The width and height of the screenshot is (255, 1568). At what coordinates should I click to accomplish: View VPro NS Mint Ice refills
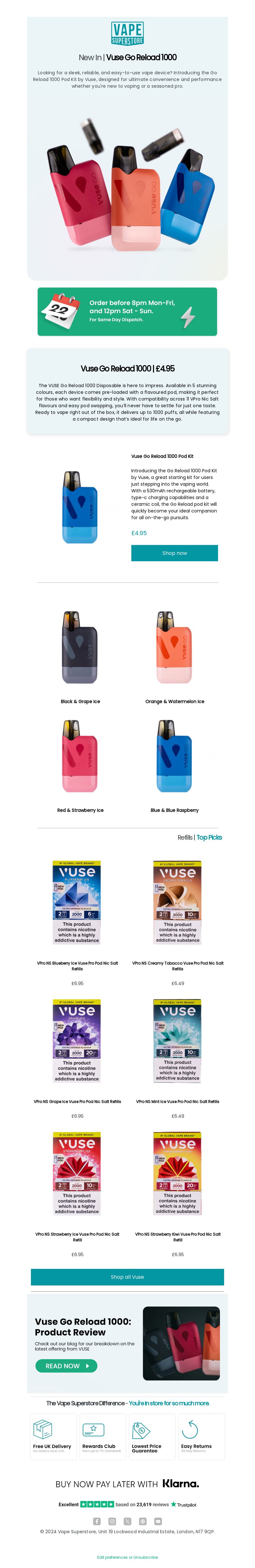pos(177,1040)
